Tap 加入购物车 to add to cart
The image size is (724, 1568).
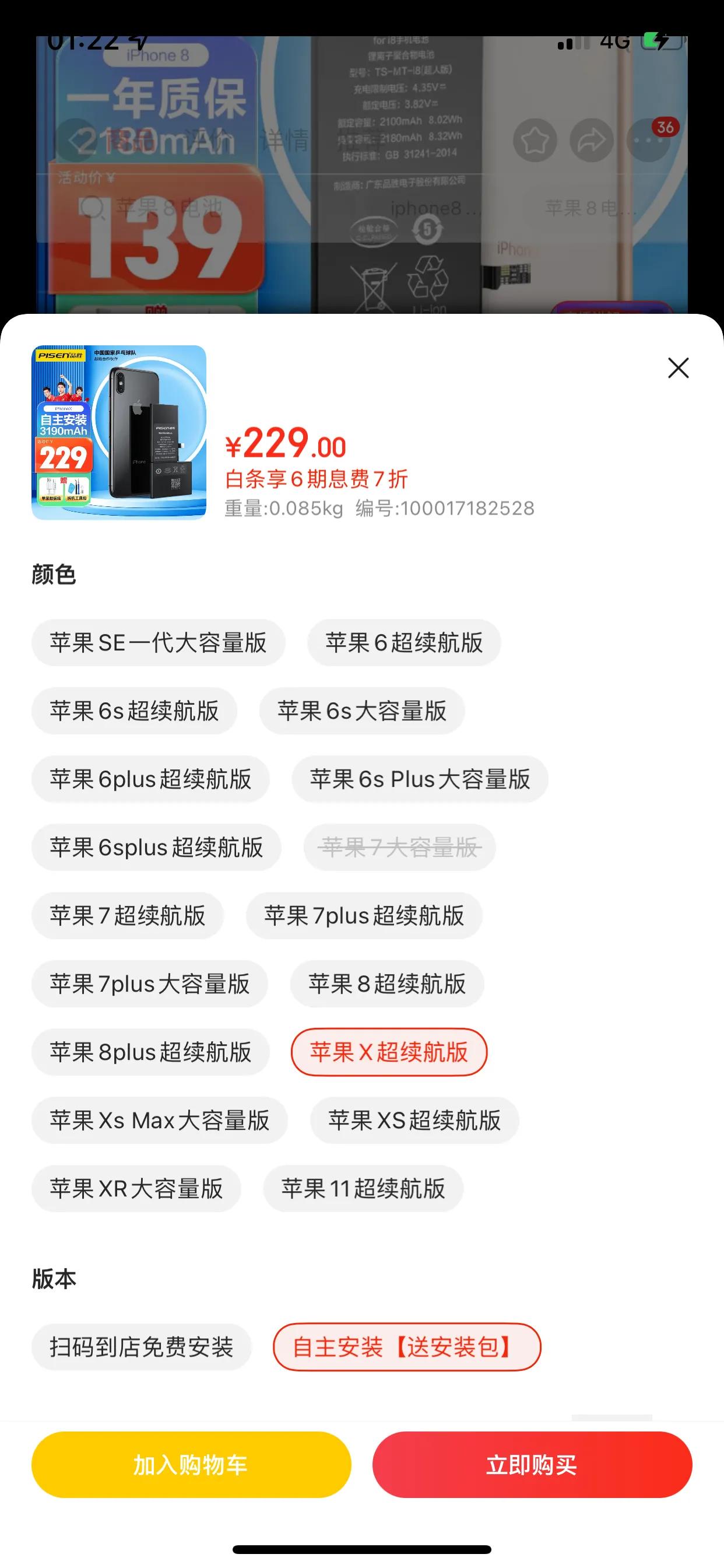click(x=191, y=1465)
